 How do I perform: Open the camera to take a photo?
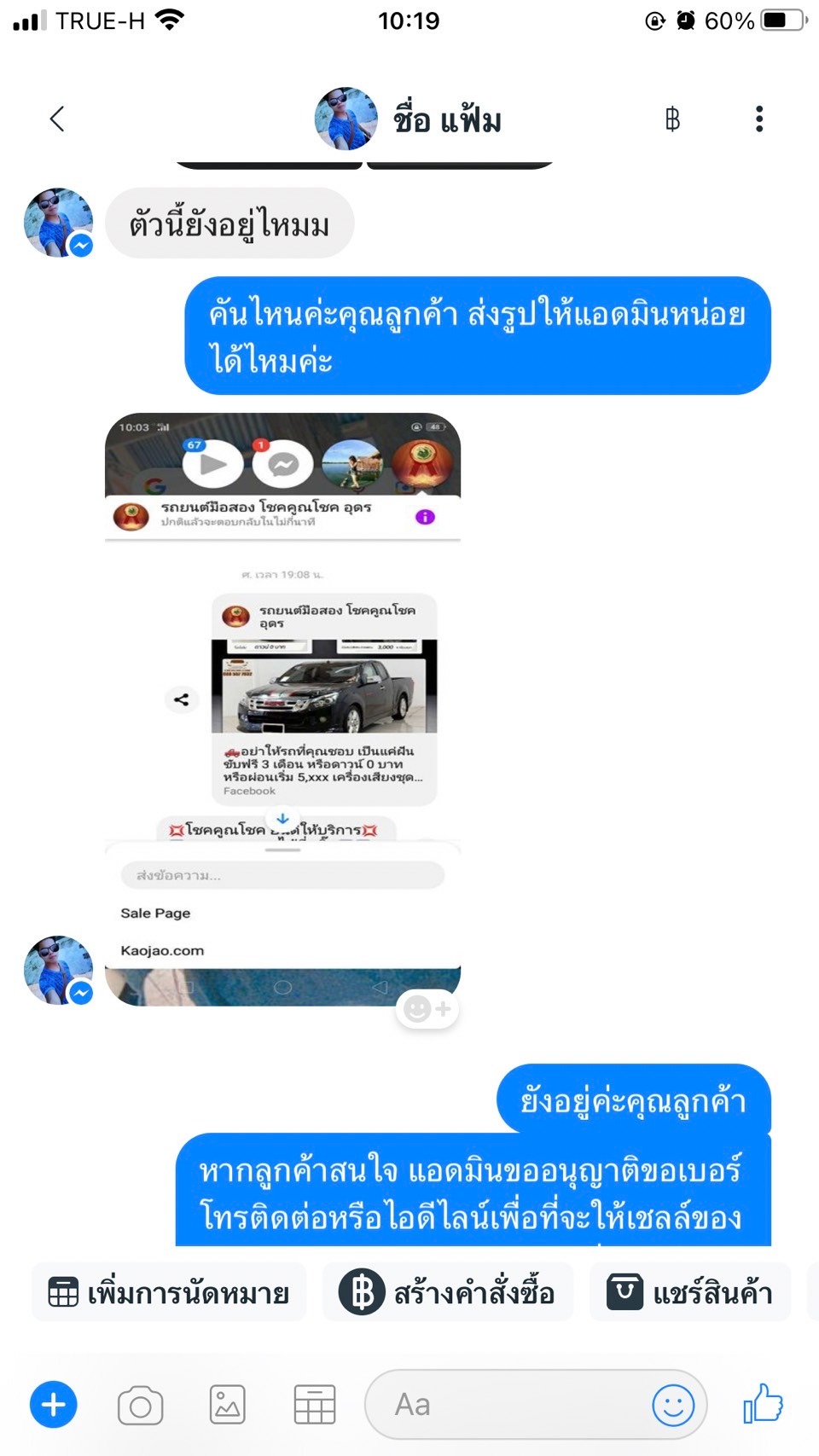tap(141, 1405)
